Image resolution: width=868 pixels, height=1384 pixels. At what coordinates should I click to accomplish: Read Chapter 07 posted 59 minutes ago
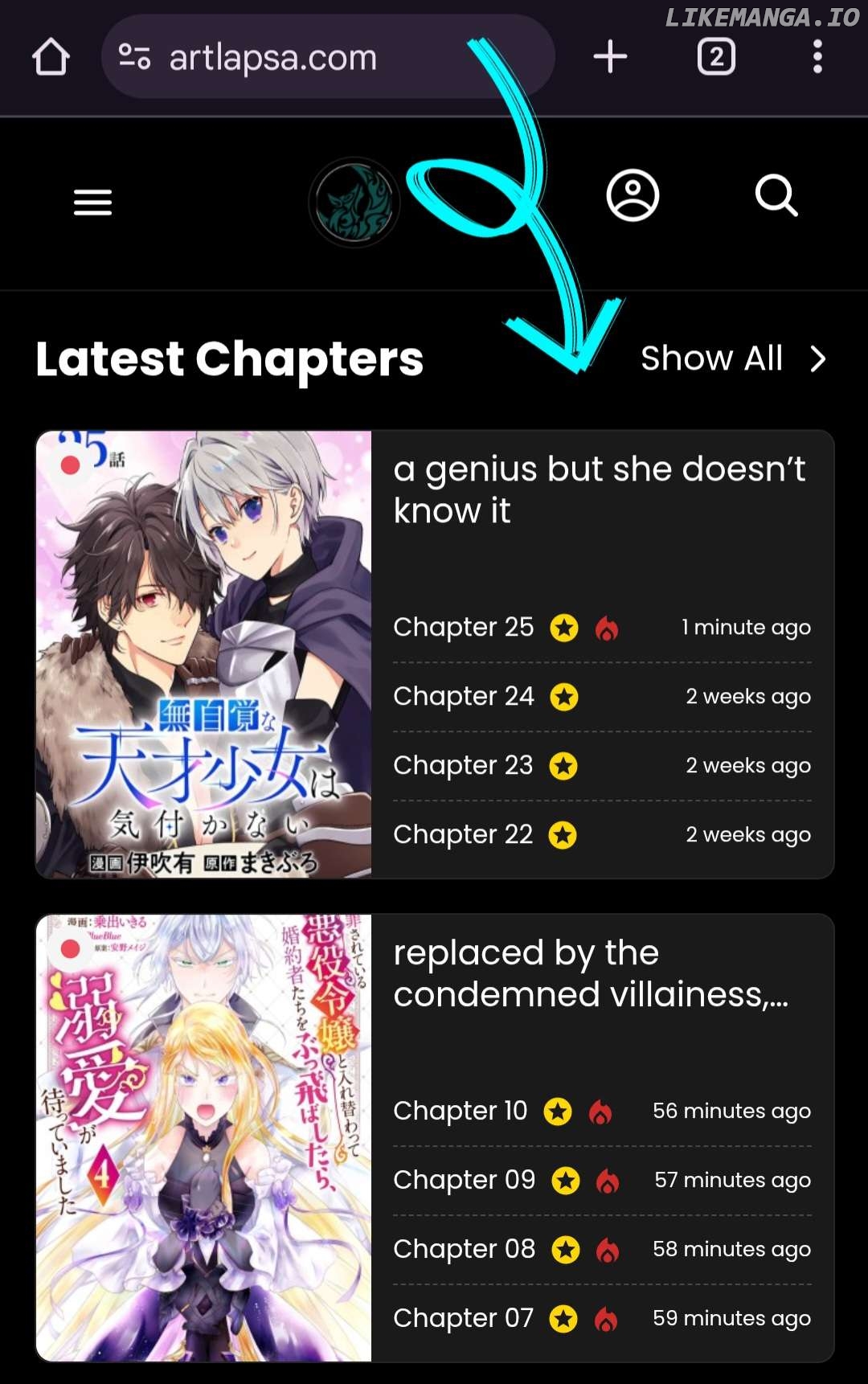464,1318
